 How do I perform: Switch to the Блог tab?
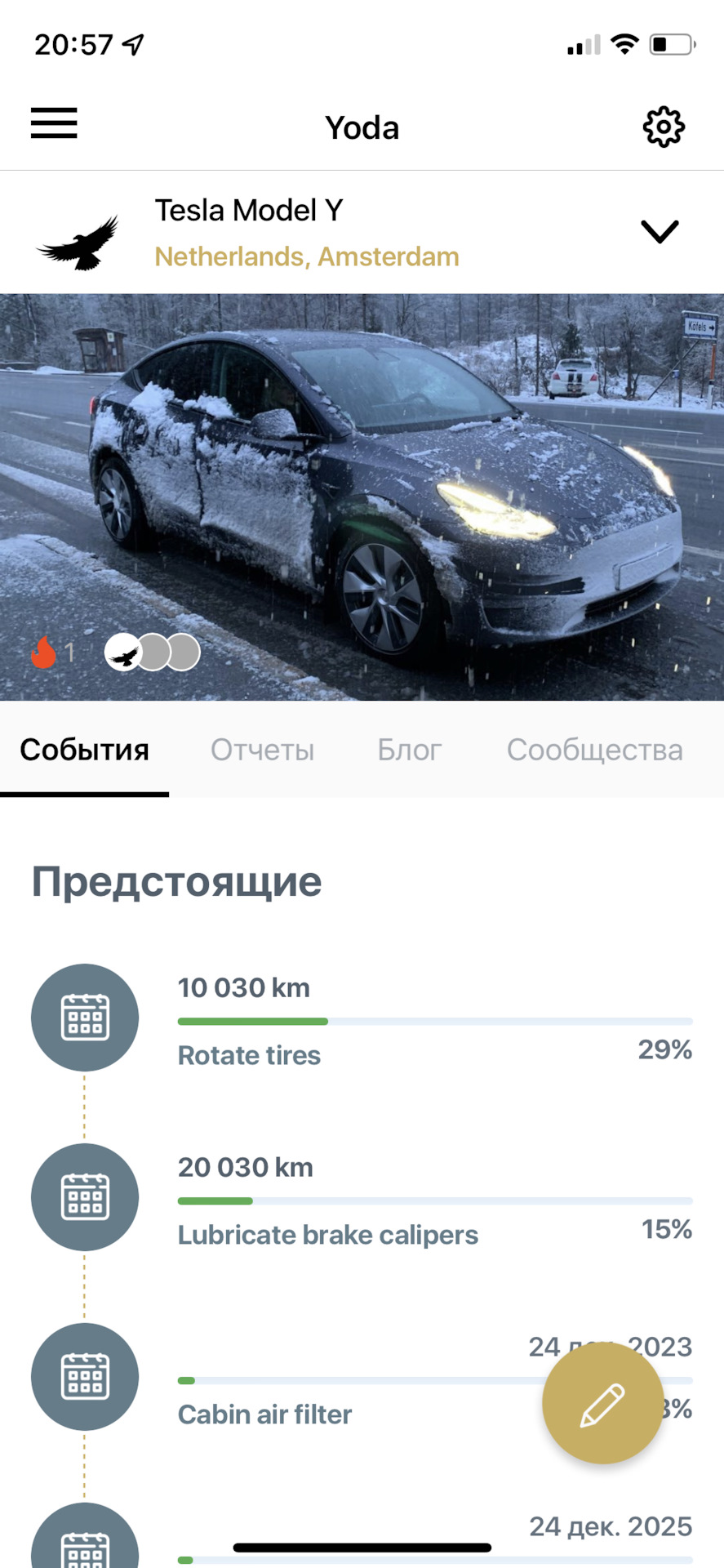click(409, 750)
